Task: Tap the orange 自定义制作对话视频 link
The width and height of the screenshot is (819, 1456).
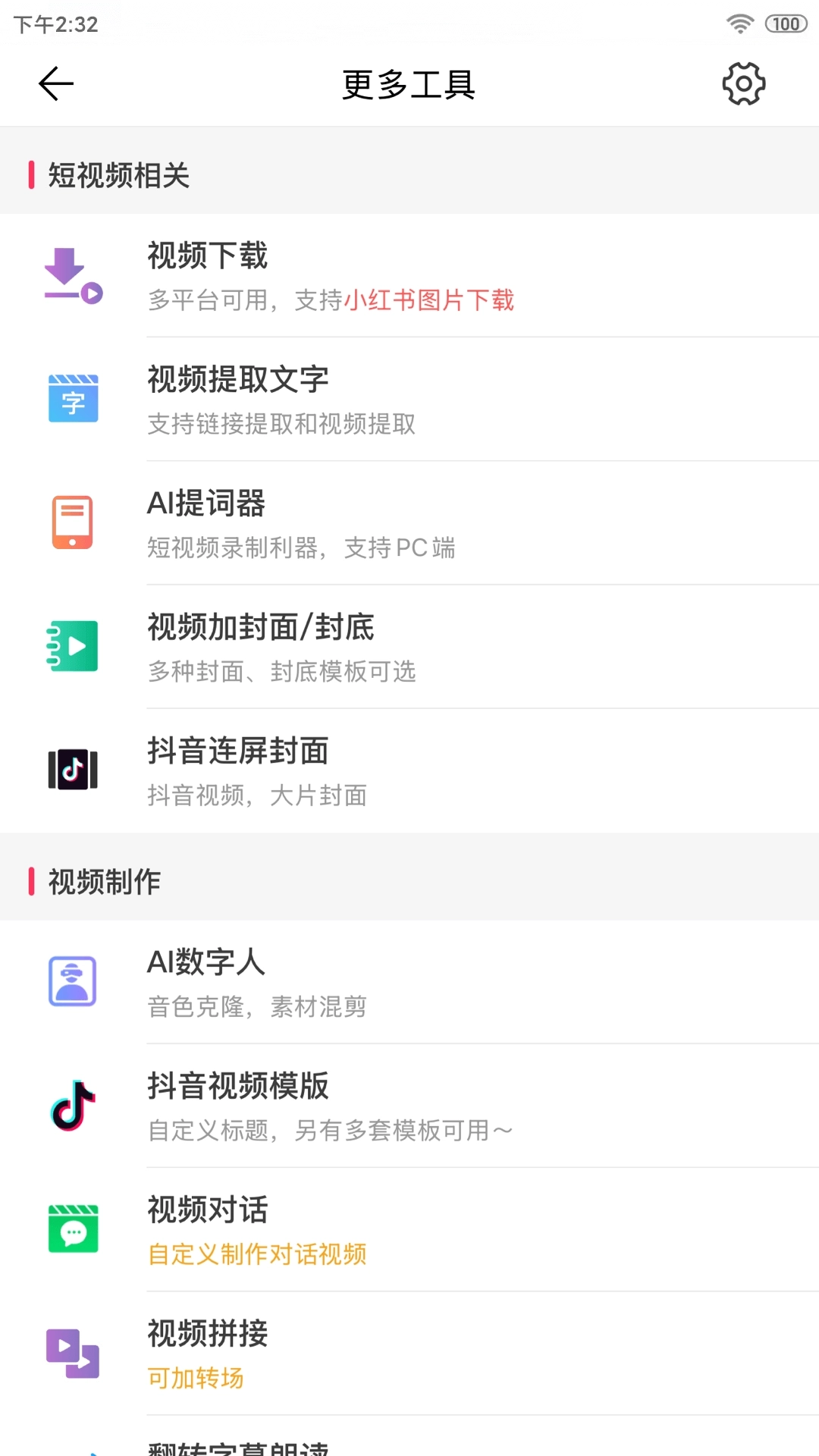Action: [x=258, y=1255]
